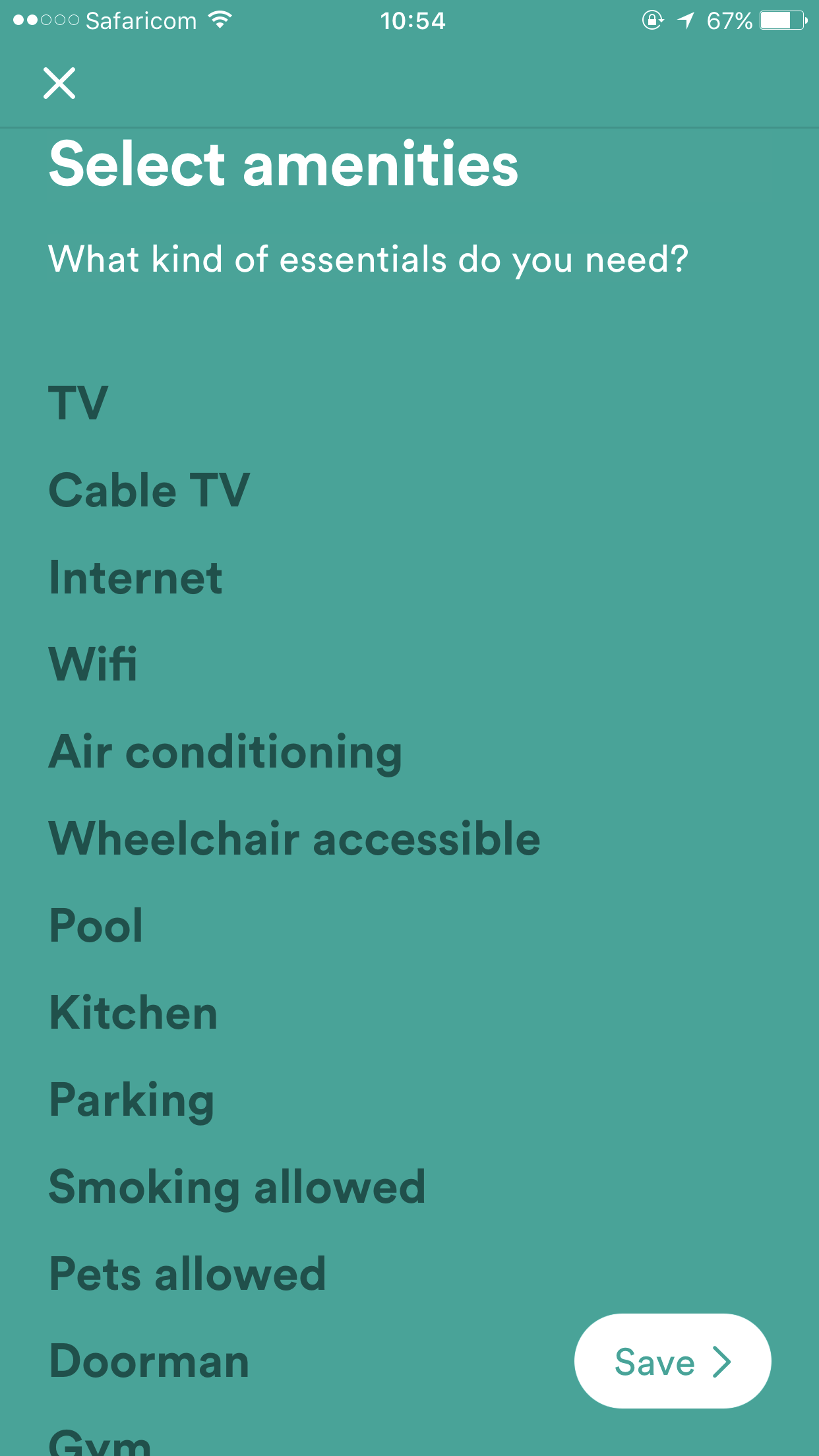
Task: Tap the Kitchen option
Action: 134,1013
